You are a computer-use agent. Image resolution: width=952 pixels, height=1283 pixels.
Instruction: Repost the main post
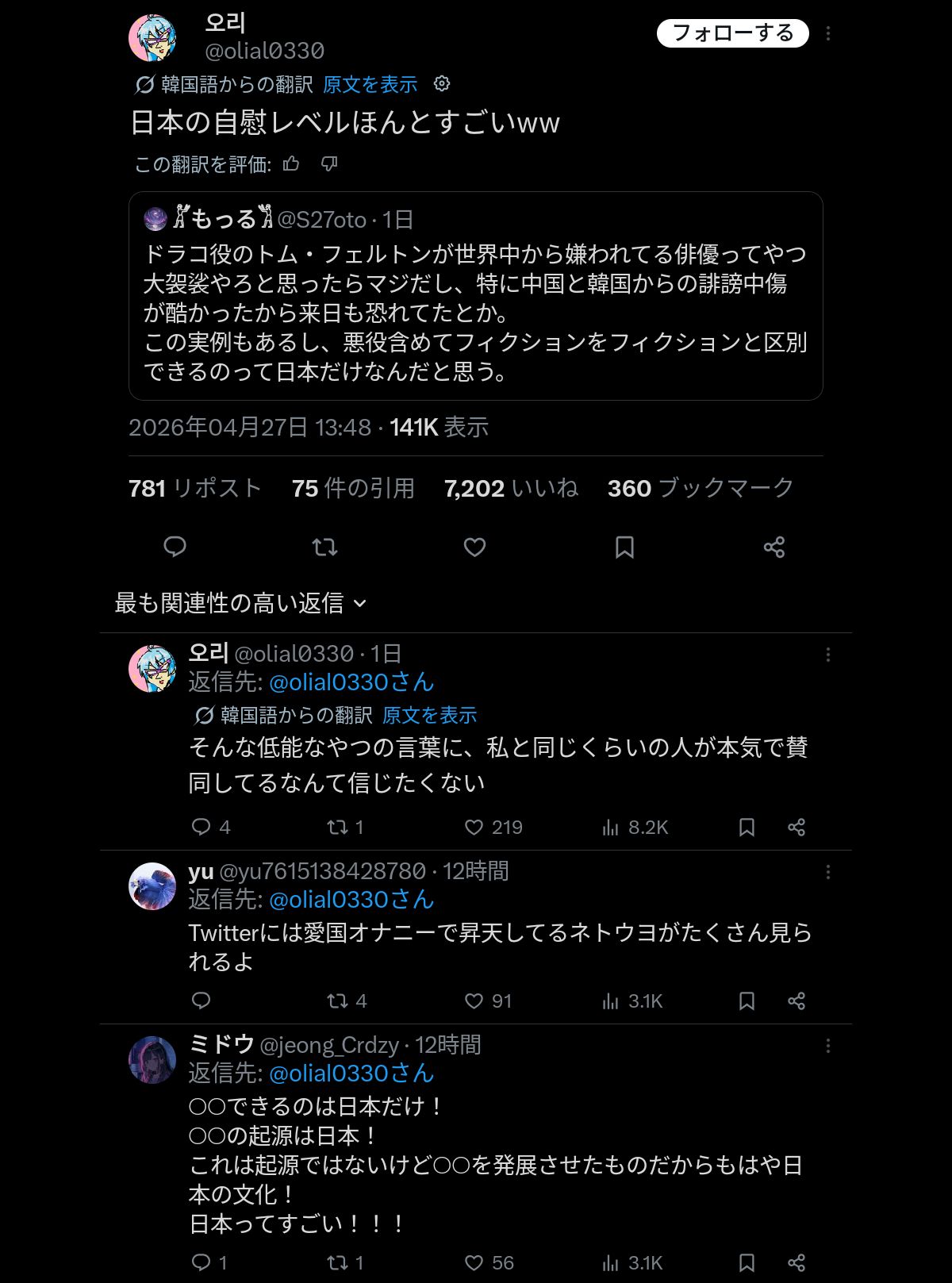coord(324,547)
